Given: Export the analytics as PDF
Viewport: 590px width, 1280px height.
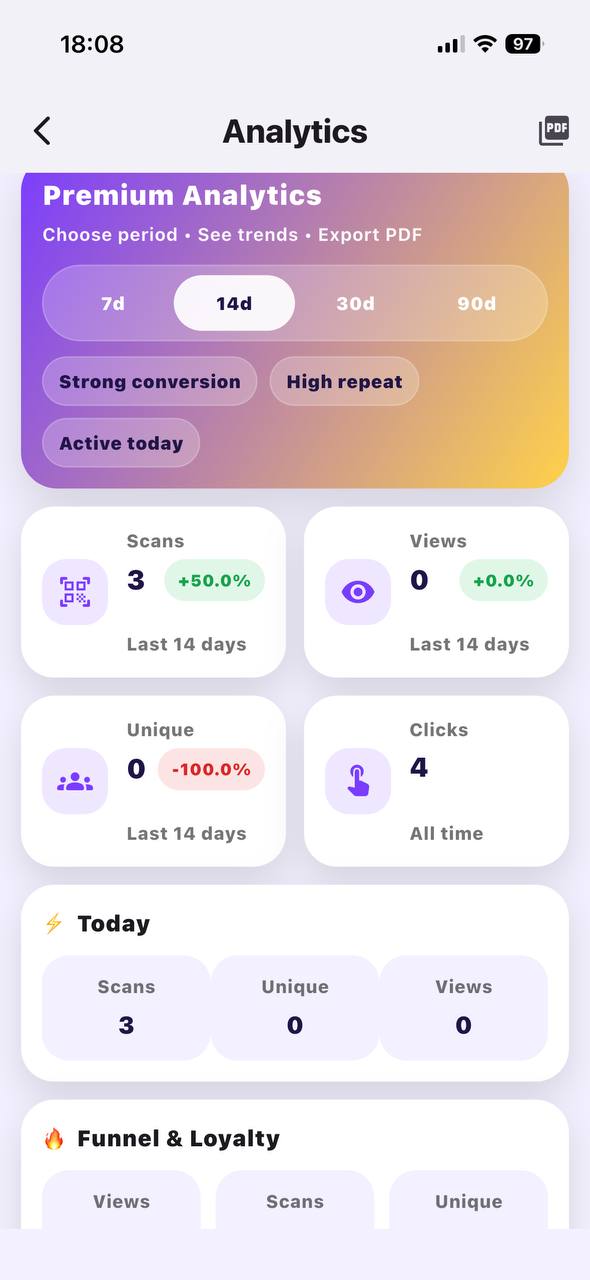Looking at the screenshot, I should coord(554,131).
